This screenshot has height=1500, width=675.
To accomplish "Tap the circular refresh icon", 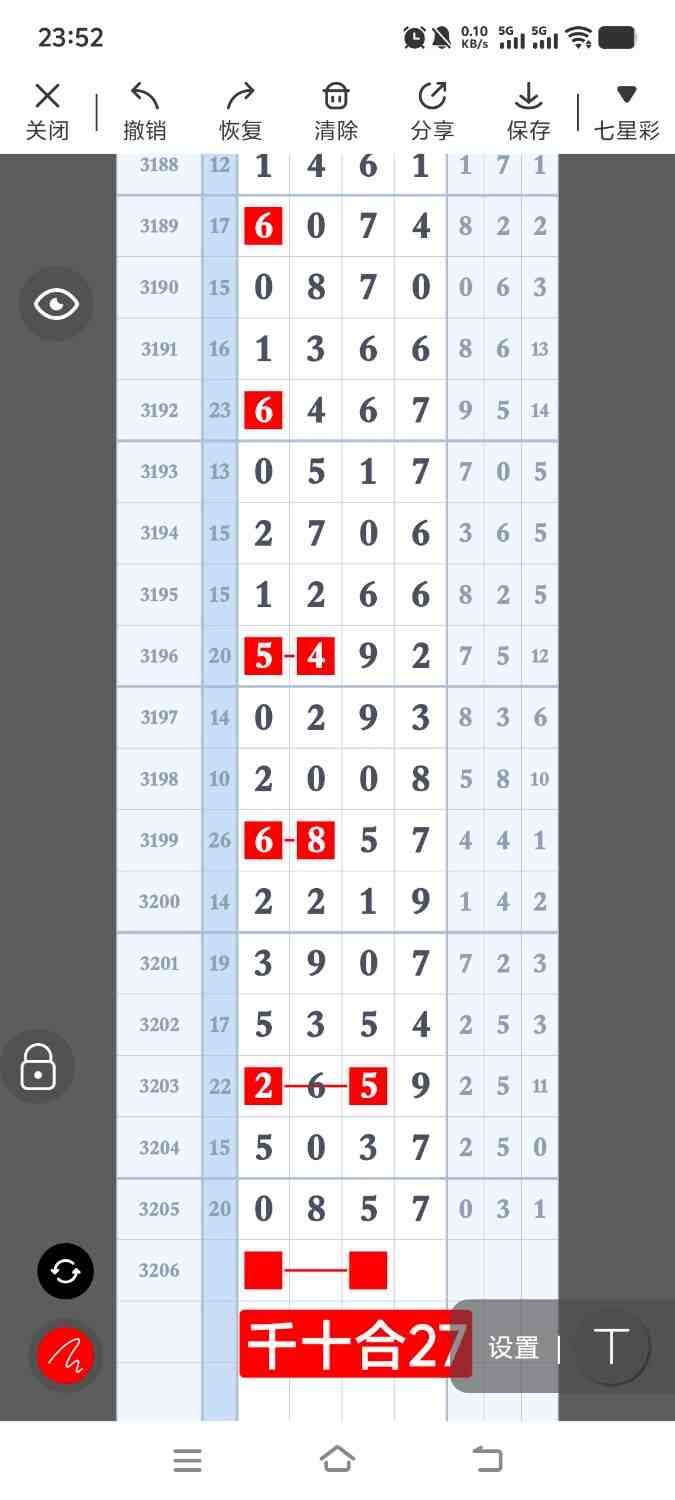I will pos(66,1271).
